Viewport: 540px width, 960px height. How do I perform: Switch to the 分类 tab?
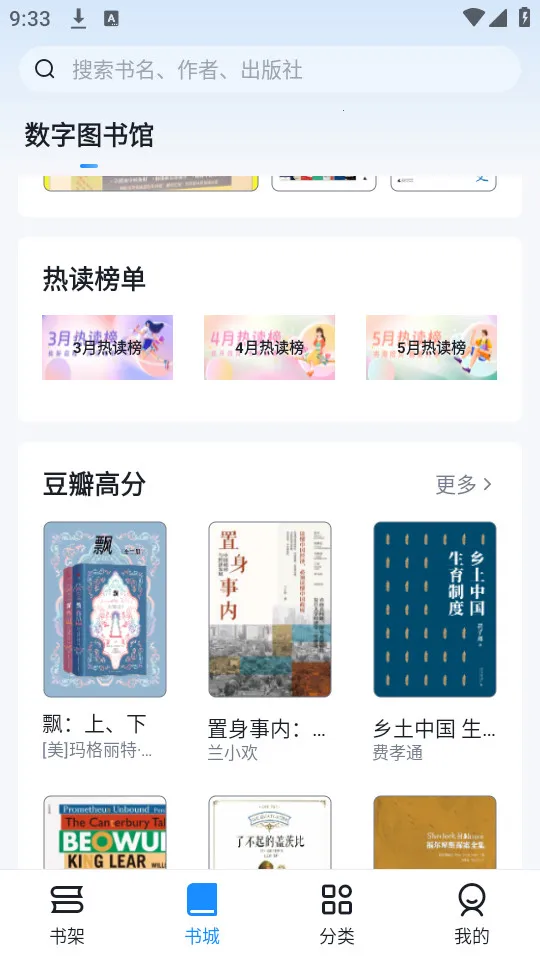(337, 915)
